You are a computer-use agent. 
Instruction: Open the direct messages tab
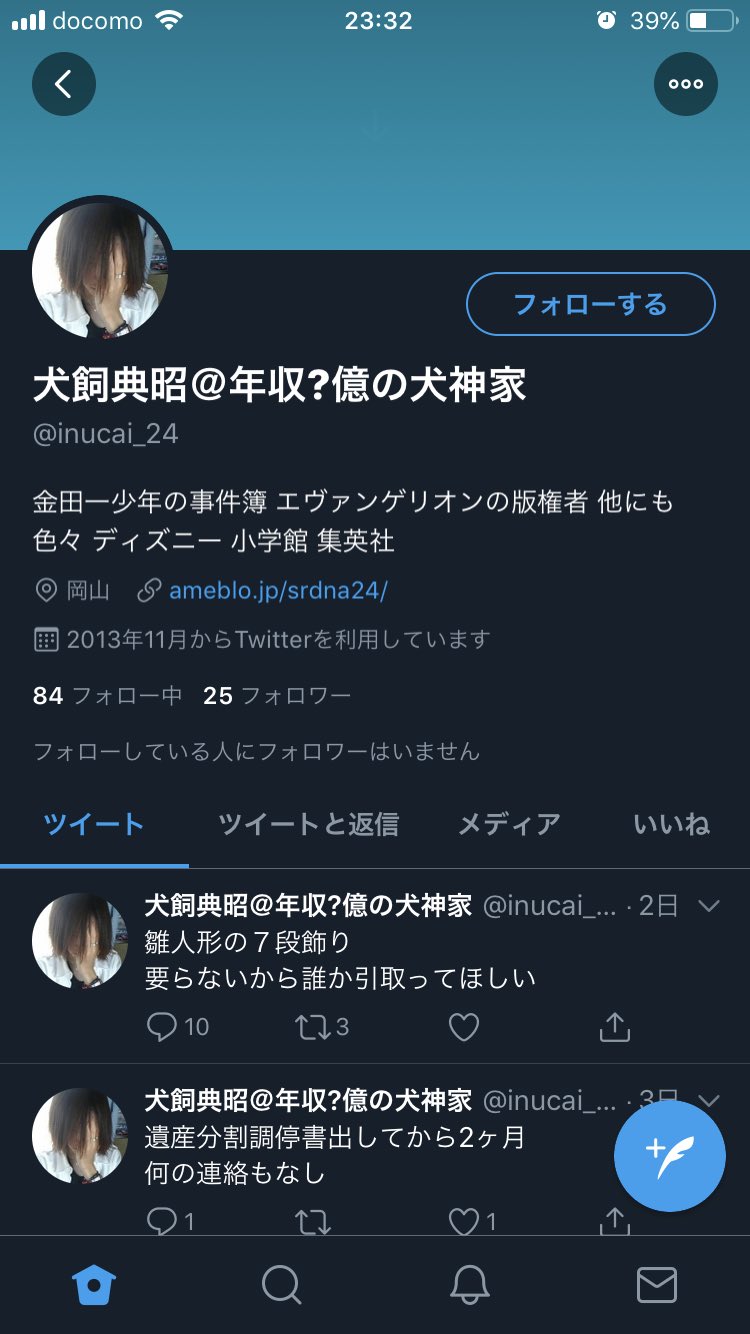[656, 1285]
